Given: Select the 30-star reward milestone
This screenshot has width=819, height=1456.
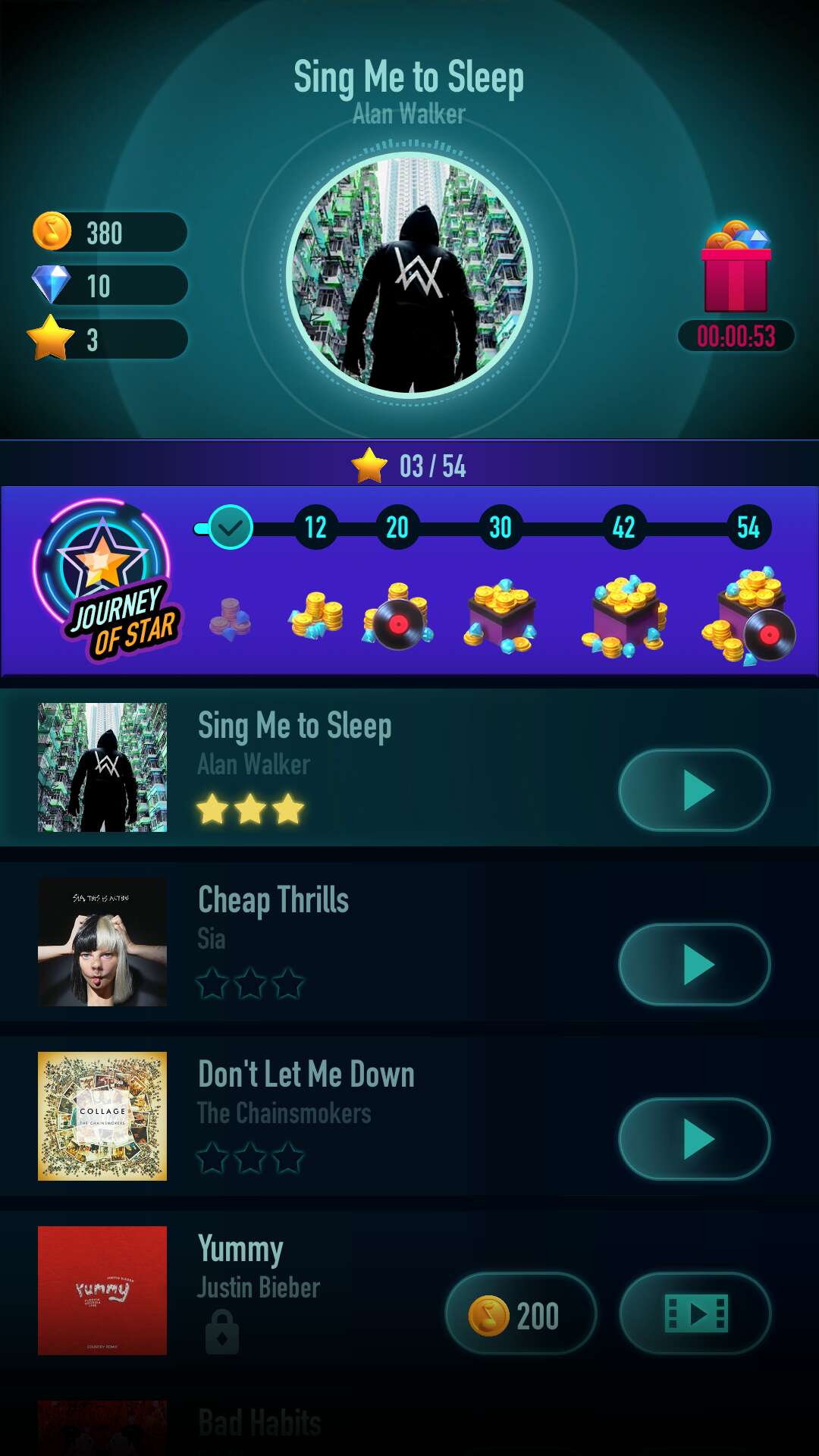Looking at the screenshot, I should coord(500,528).
